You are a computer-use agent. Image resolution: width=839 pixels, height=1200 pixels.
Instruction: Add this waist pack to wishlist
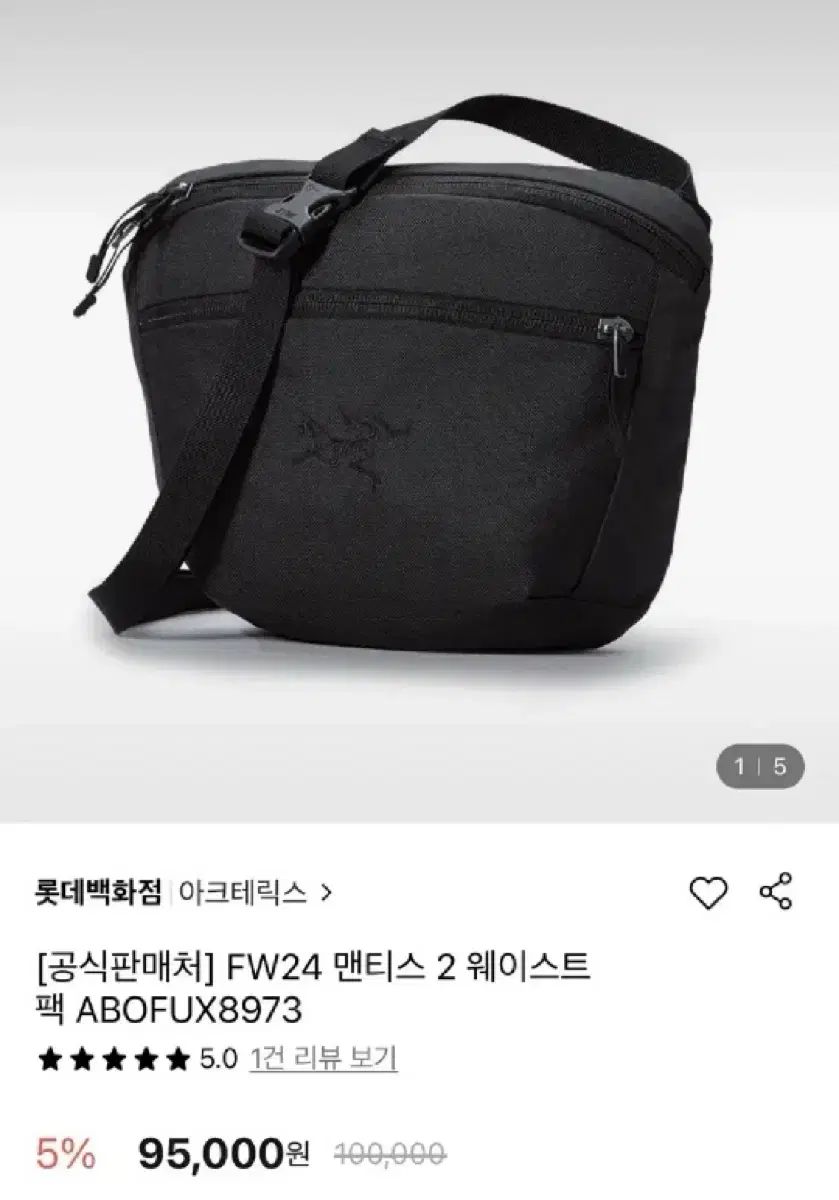(x=708, y=891)
